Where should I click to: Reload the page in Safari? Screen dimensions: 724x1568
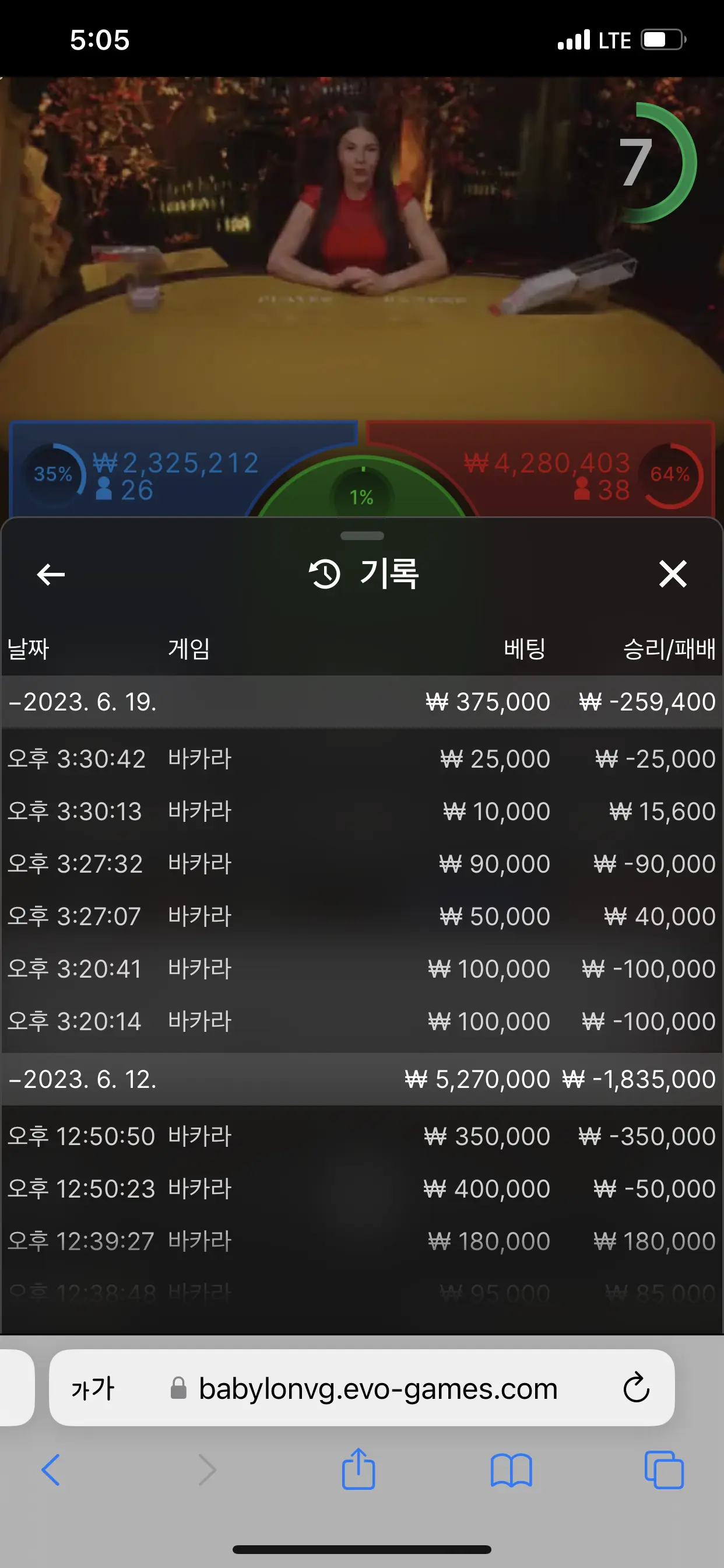click(x=637, y=1388)
